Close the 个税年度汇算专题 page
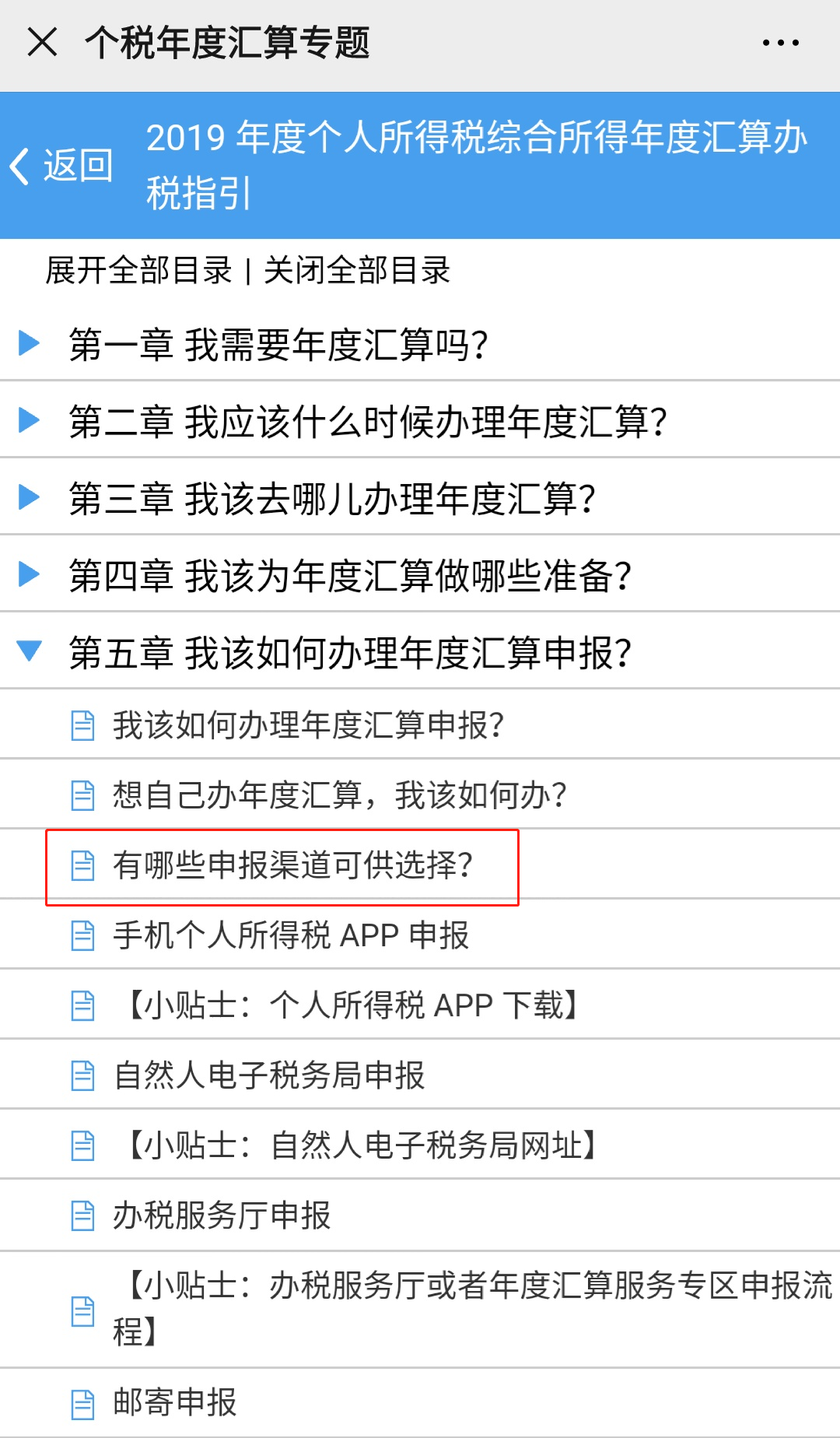Viewport: 840px width, 1438px height. coord(42,42)
